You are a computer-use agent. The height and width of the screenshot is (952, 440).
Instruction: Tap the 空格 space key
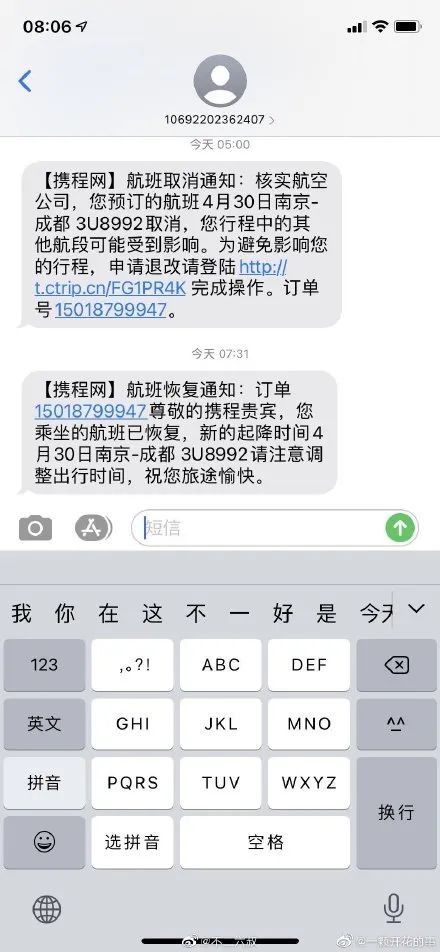tap(265, 842)
